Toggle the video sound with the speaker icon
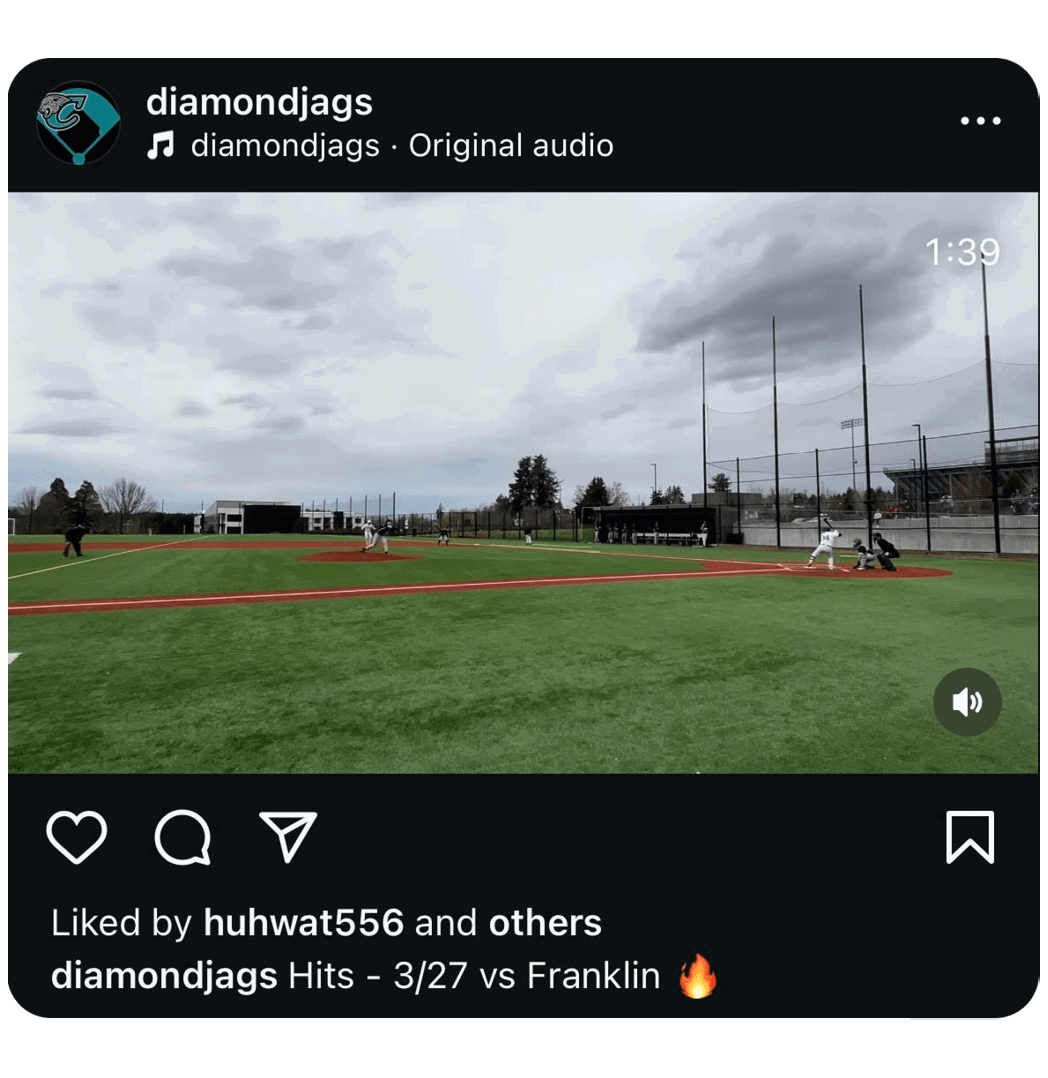This screenshot has width=1048, height=1078. pyautogui.click(x=967, y=702)
